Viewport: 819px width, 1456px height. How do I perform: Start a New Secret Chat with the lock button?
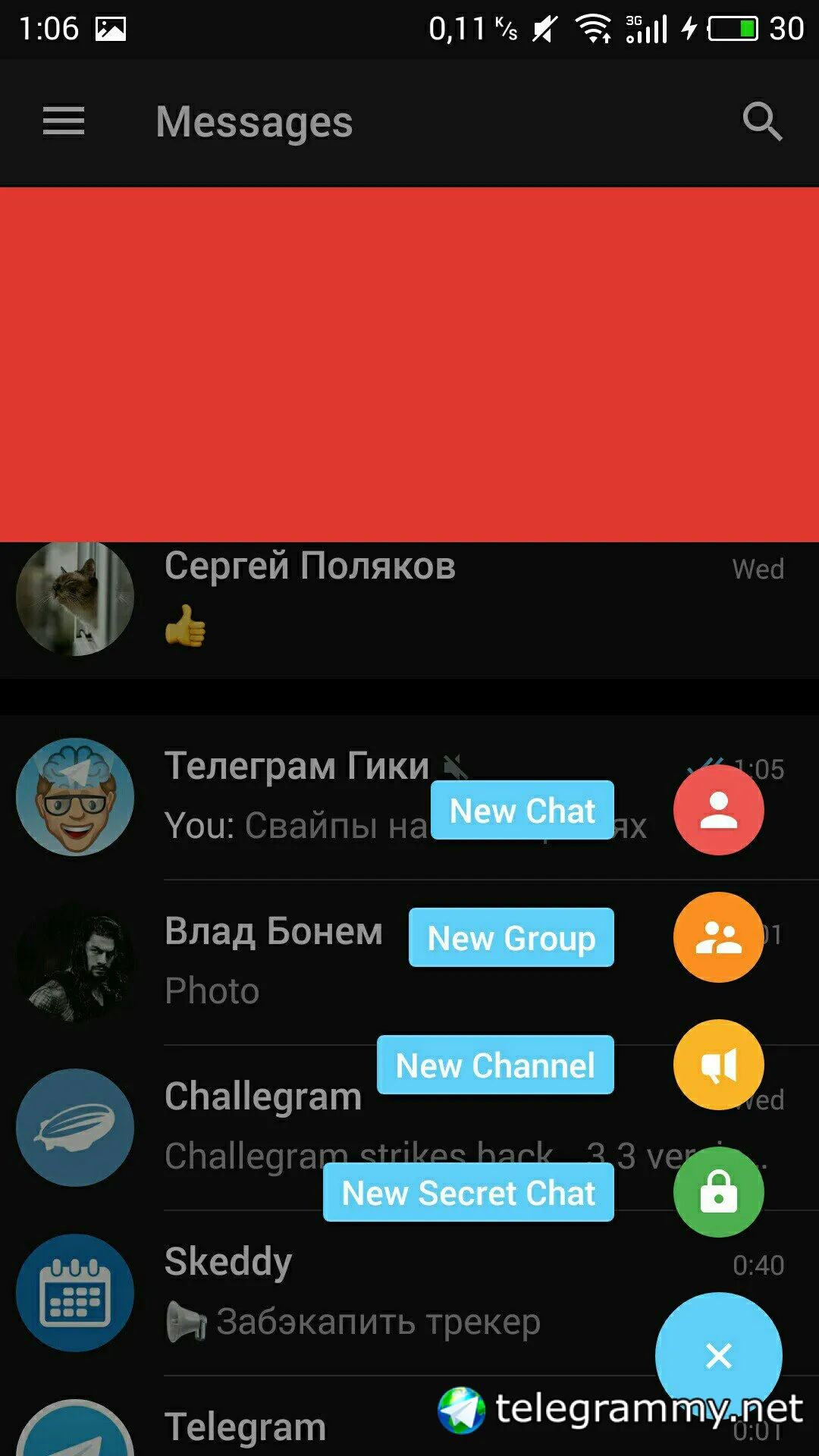[x=718, y=1192]
